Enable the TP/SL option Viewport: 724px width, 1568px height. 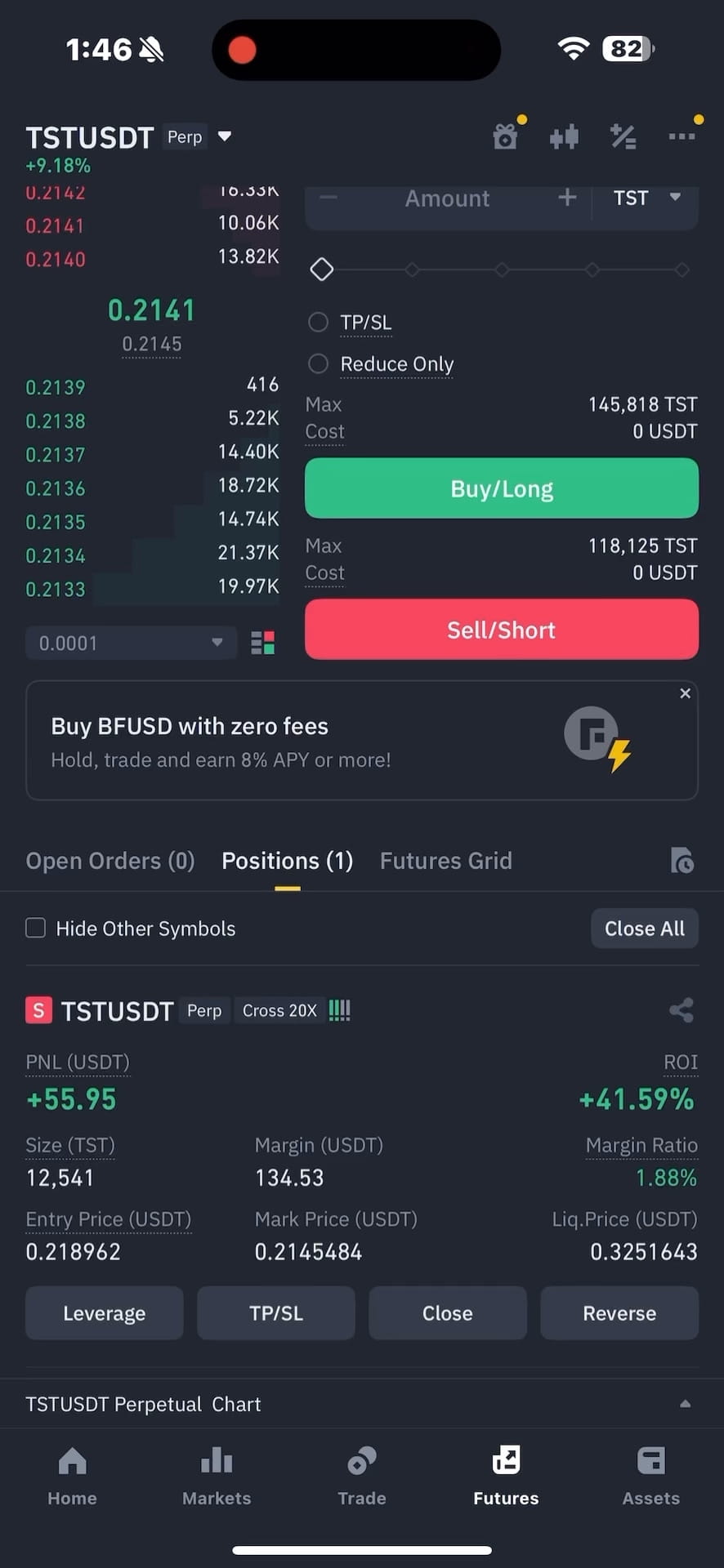tap(318, 322)
